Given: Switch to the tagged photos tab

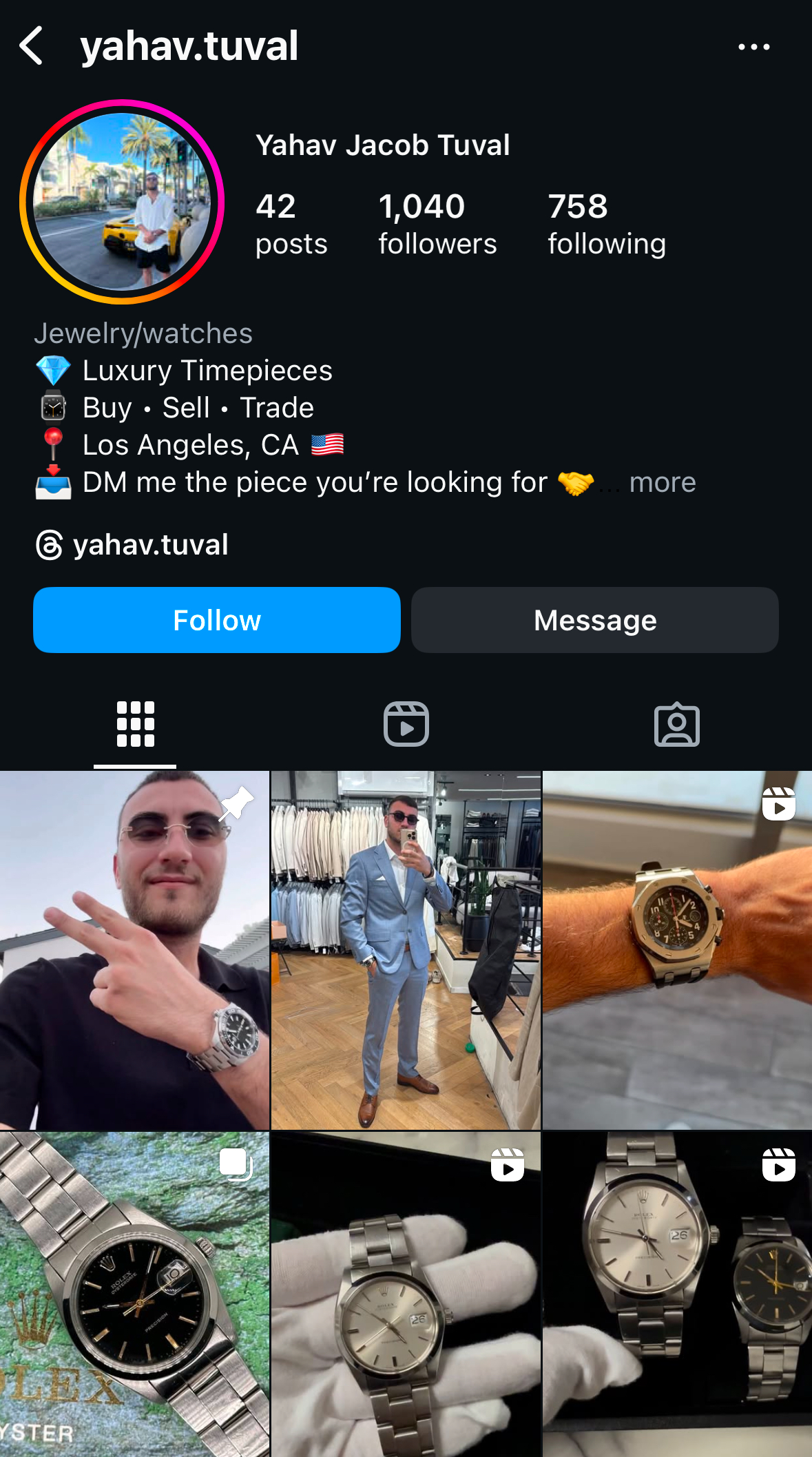Looking at the screenshot, I should point(676,724).
